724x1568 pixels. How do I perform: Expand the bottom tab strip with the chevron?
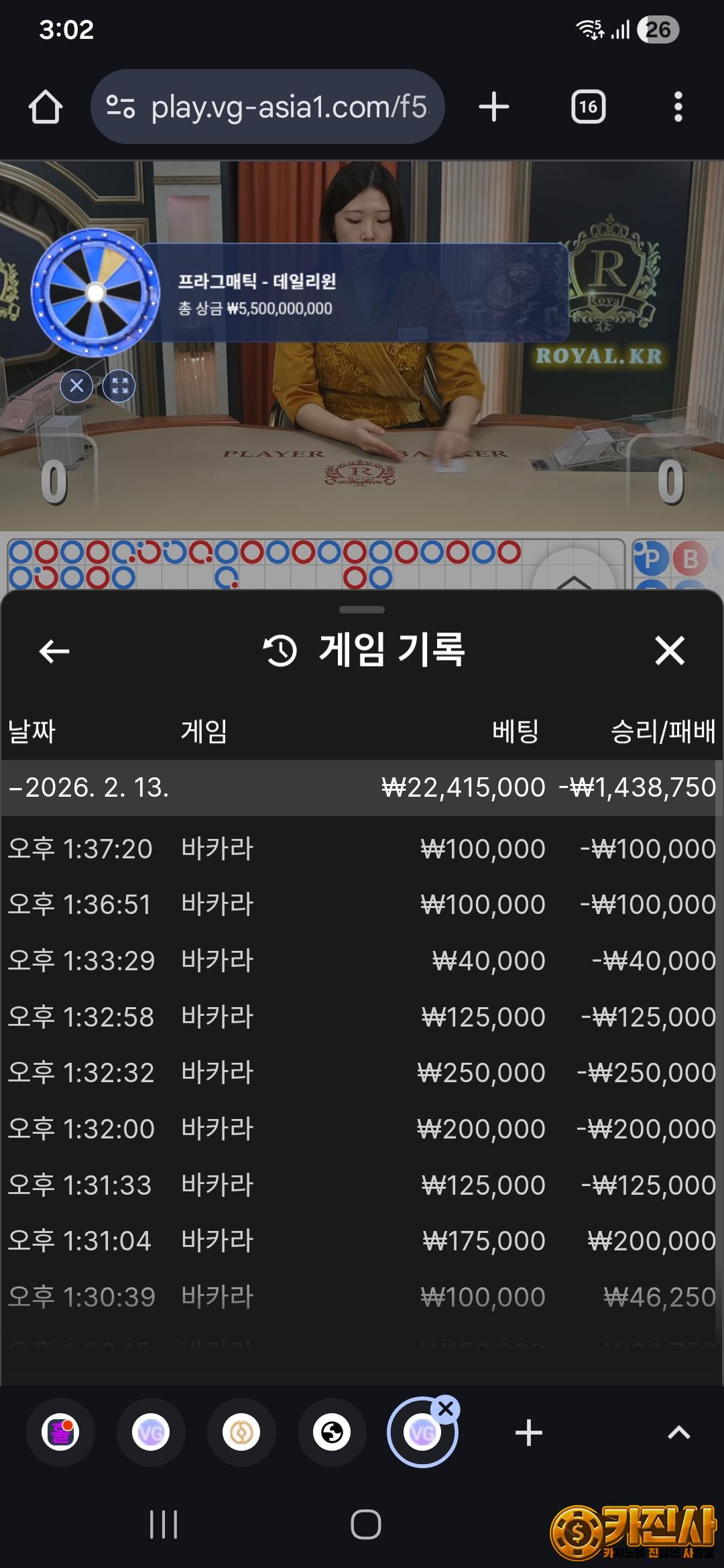(x=678, y=1433)
